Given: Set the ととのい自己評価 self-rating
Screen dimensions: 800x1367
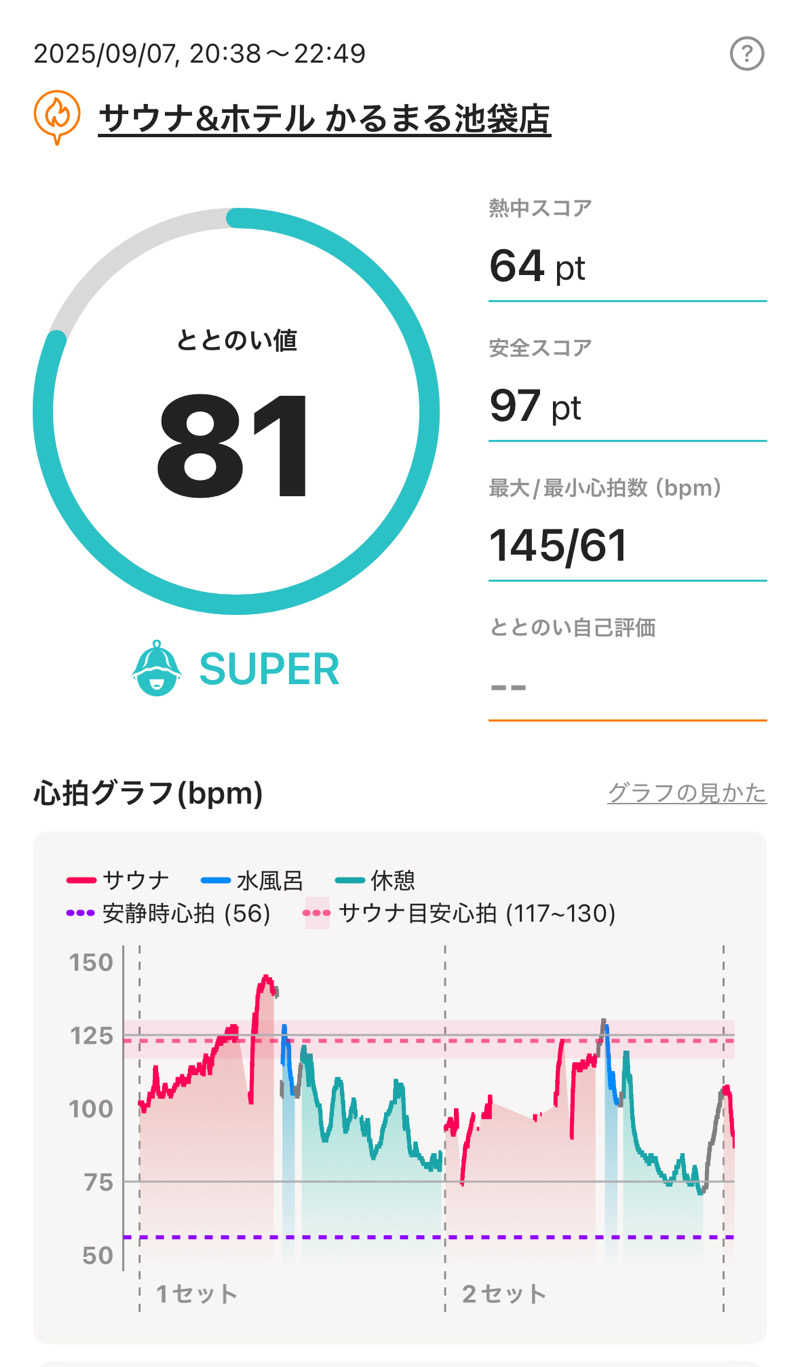Looking at the screenshot, I should 626,686.
